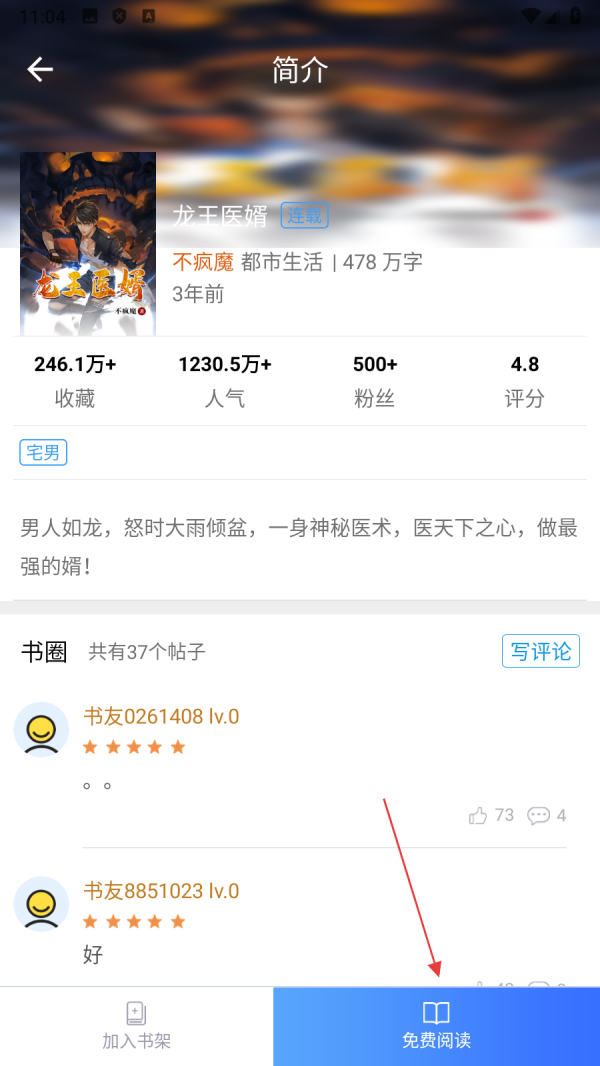Viewport: 600px width, 1066px height.
Task: Add the book via 加入书架
Action: pyautogui.click(x=136, y=1026)
